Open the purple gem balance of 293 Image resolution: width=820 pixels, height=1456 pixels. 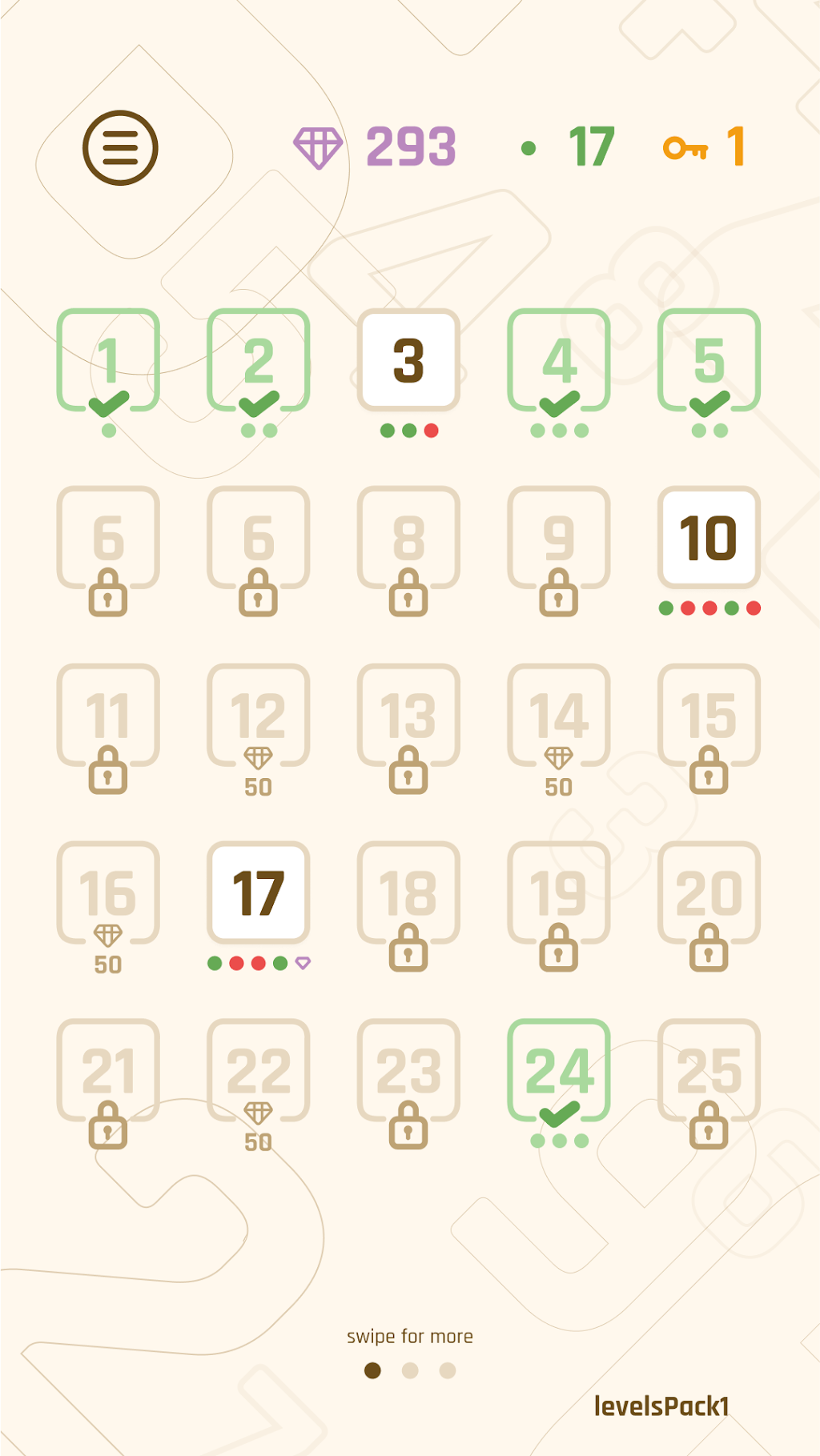pyautogui.click(x=376, y=147)
